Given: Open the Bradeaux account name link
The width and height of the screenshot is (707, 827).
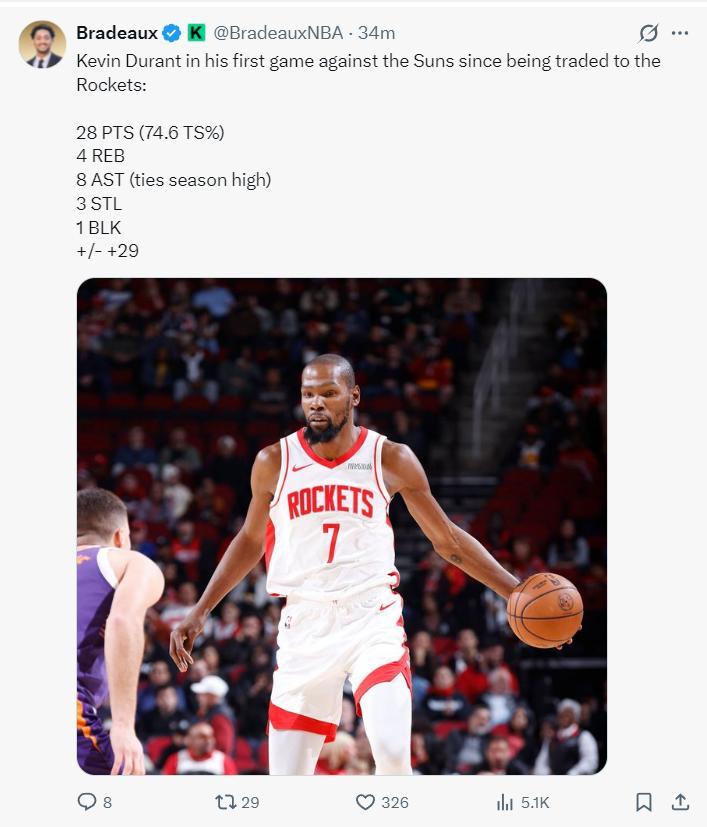Looking at the screenshot, I should point(116,33).
